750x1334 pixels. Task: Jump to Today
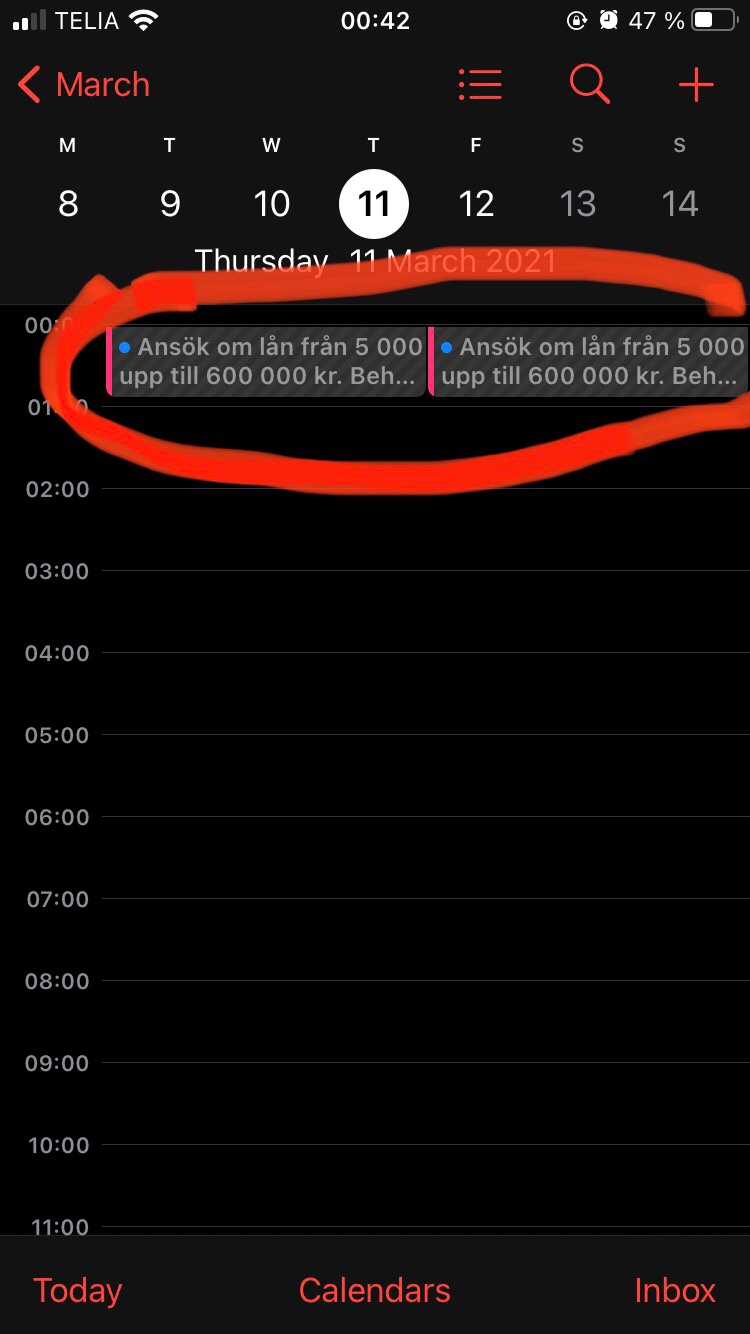click(77, 1290)
